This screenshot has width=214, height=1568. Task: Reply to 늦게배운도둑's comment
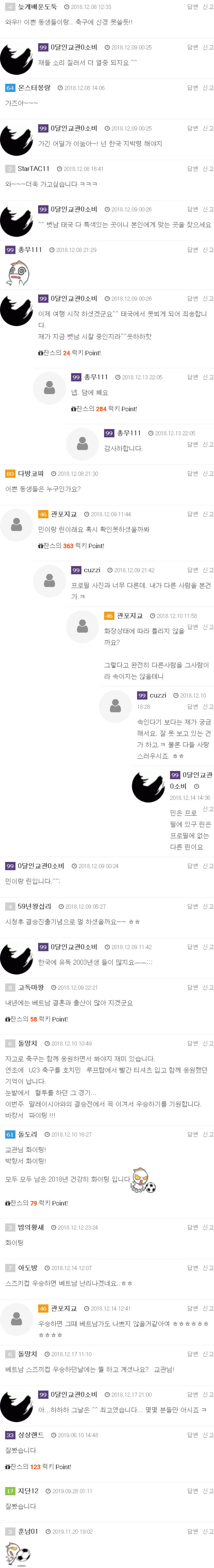[192, 7]
